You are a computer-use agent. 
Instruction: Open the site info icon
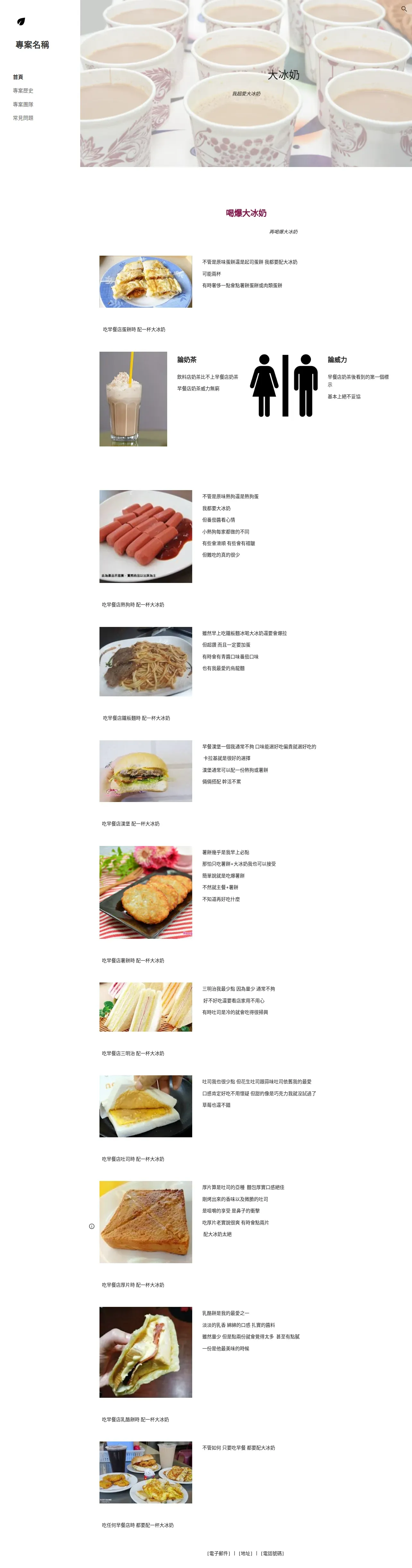point(92,1226)
